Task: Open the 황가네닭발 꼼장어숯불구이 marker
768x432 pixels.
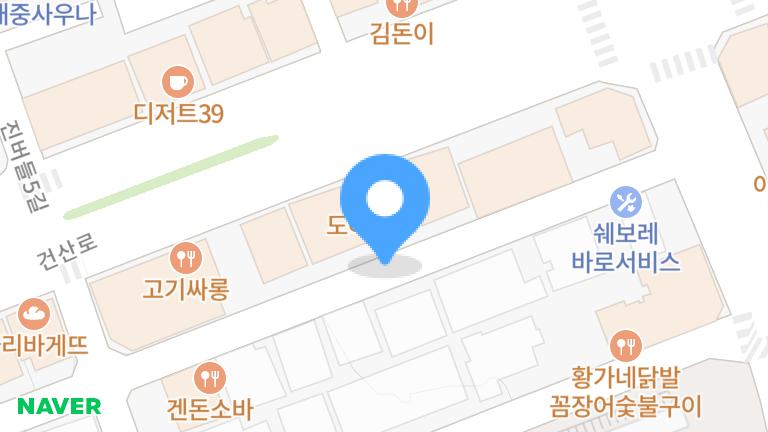Action: (626, 345)
